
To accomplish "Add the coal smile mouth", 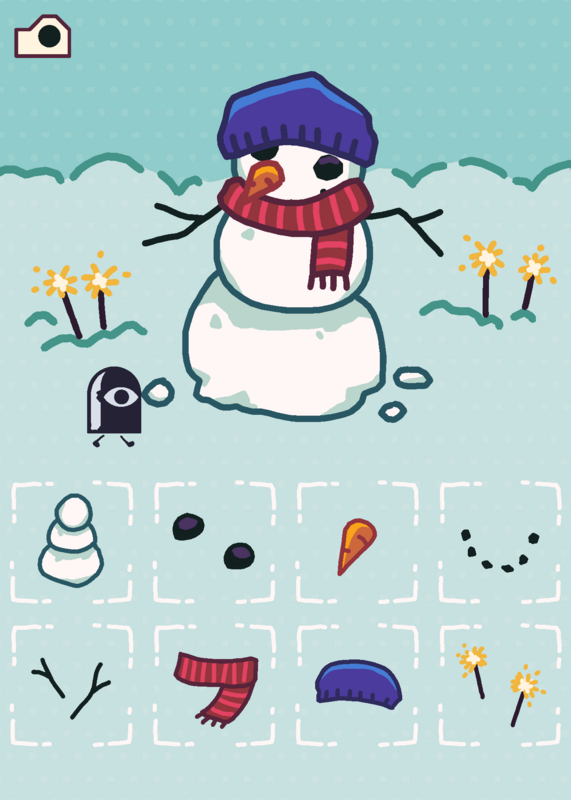I will point(500,542).
